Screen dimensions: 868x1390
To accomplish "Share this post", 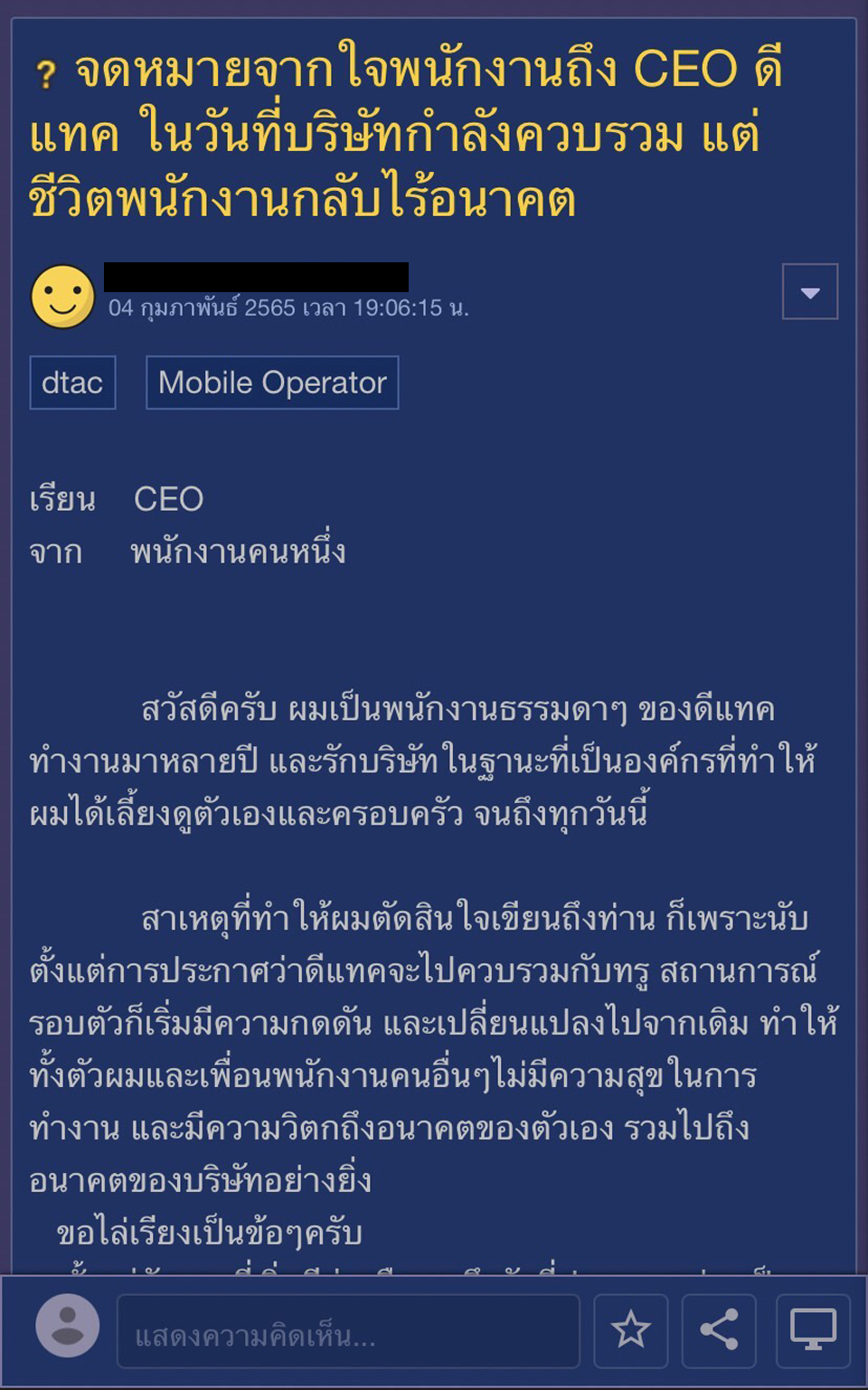I will click(x=719, y=1330).
